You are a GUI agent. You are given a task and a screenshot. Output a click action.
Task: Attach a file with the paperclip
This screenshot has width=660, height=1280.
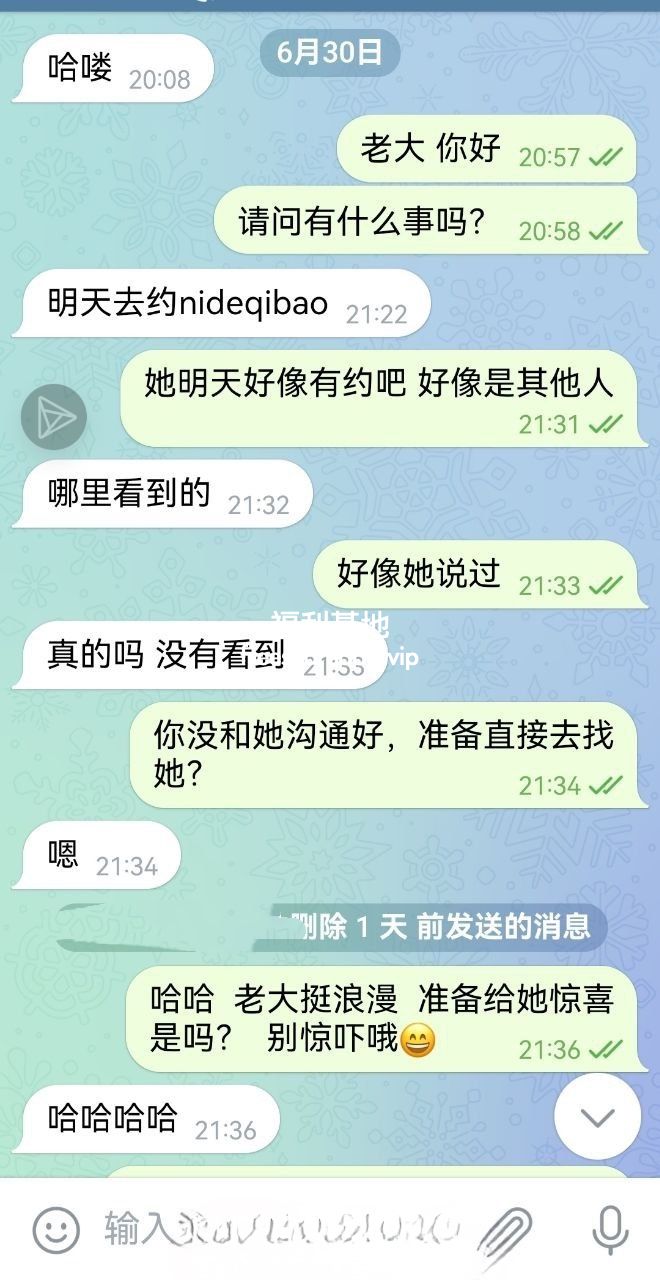tap(507, 1230)
